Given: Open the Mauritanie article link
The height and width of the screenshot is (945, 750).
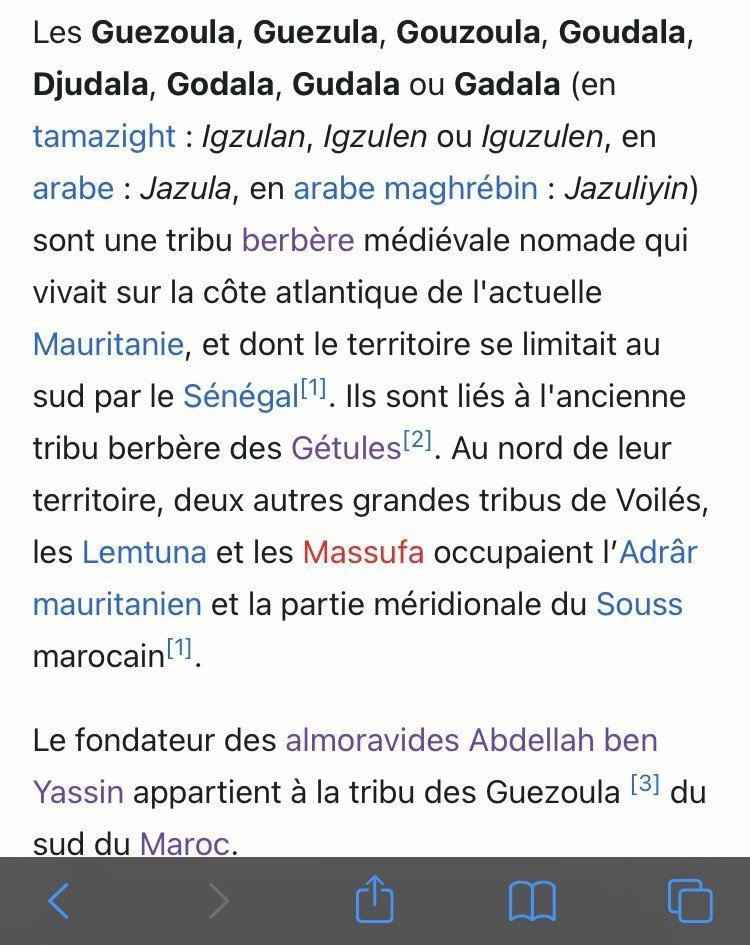Looking at the screenshot, I should [x=108, y=345].
